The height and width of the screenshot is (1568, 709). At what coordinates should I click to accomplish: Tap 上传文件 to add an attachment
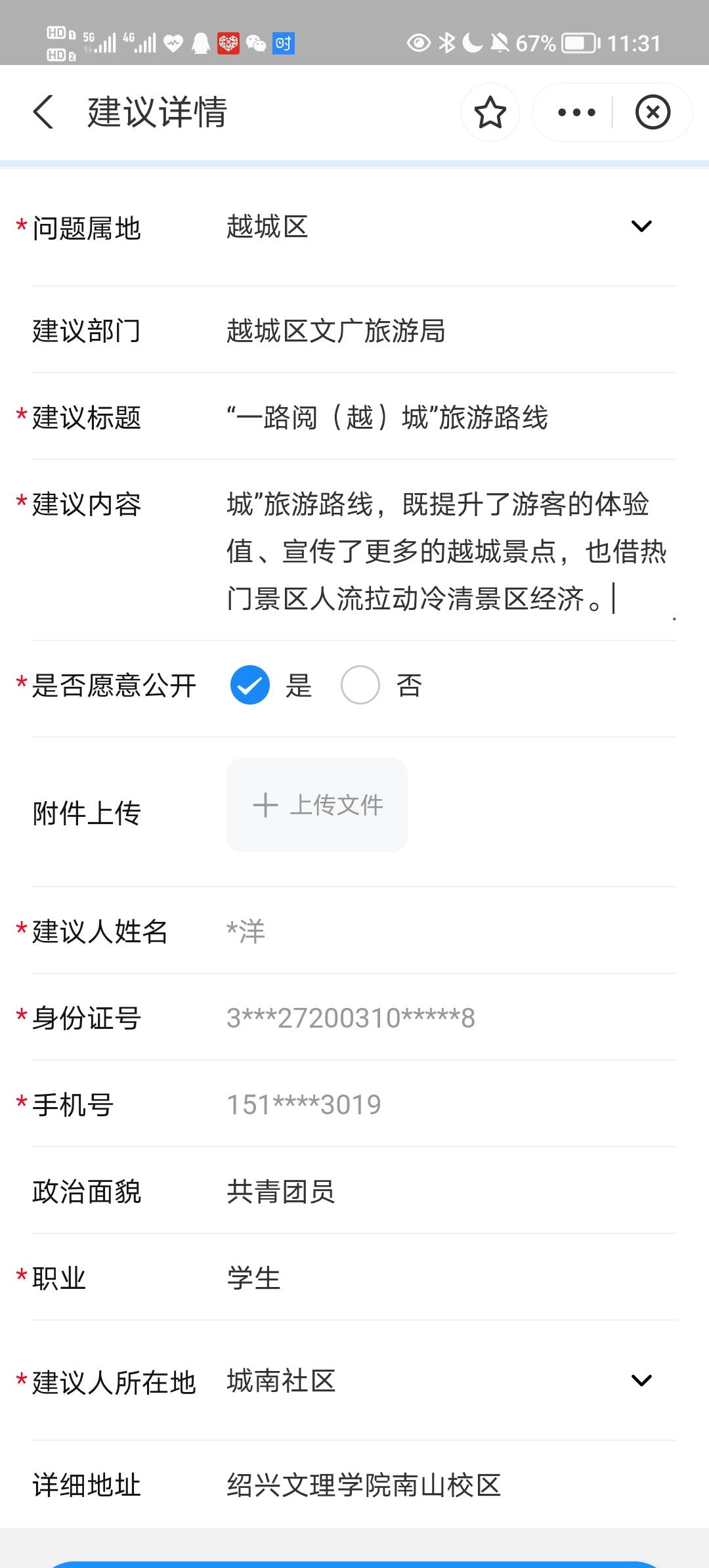pos(317,805)
